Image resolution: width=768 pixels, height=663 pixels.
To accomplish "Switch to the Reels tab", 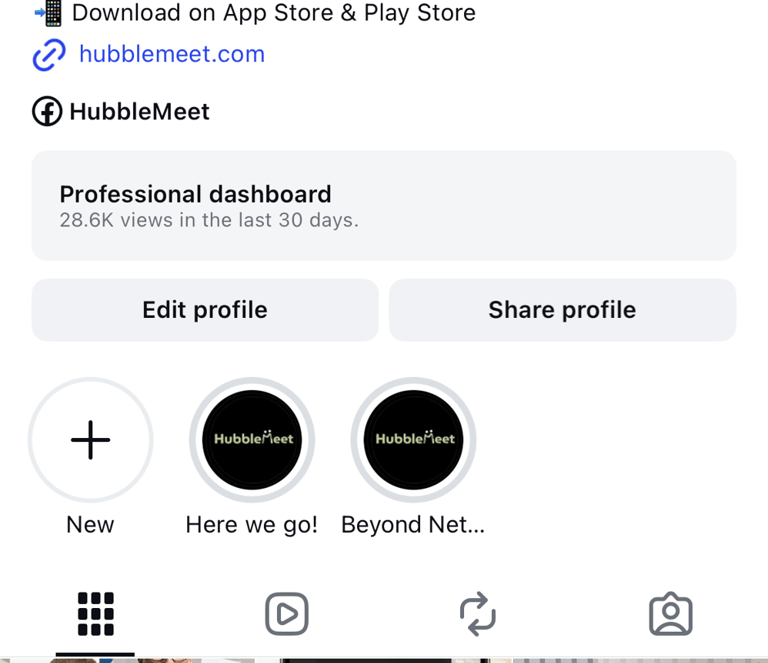I will pos(287,614).
